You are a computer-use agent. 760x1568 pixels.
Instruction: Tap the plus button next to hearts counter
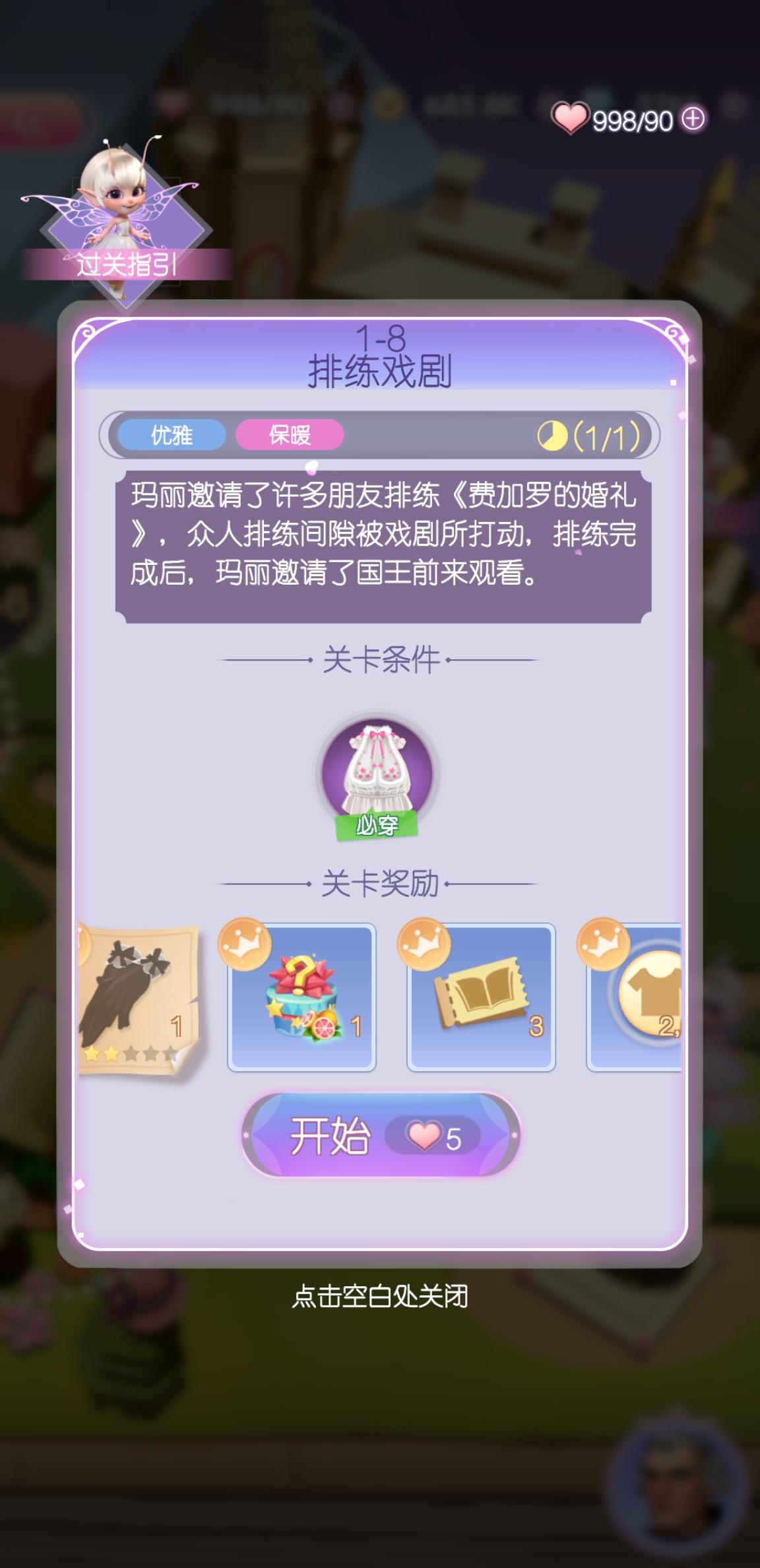tap(691, 119)
